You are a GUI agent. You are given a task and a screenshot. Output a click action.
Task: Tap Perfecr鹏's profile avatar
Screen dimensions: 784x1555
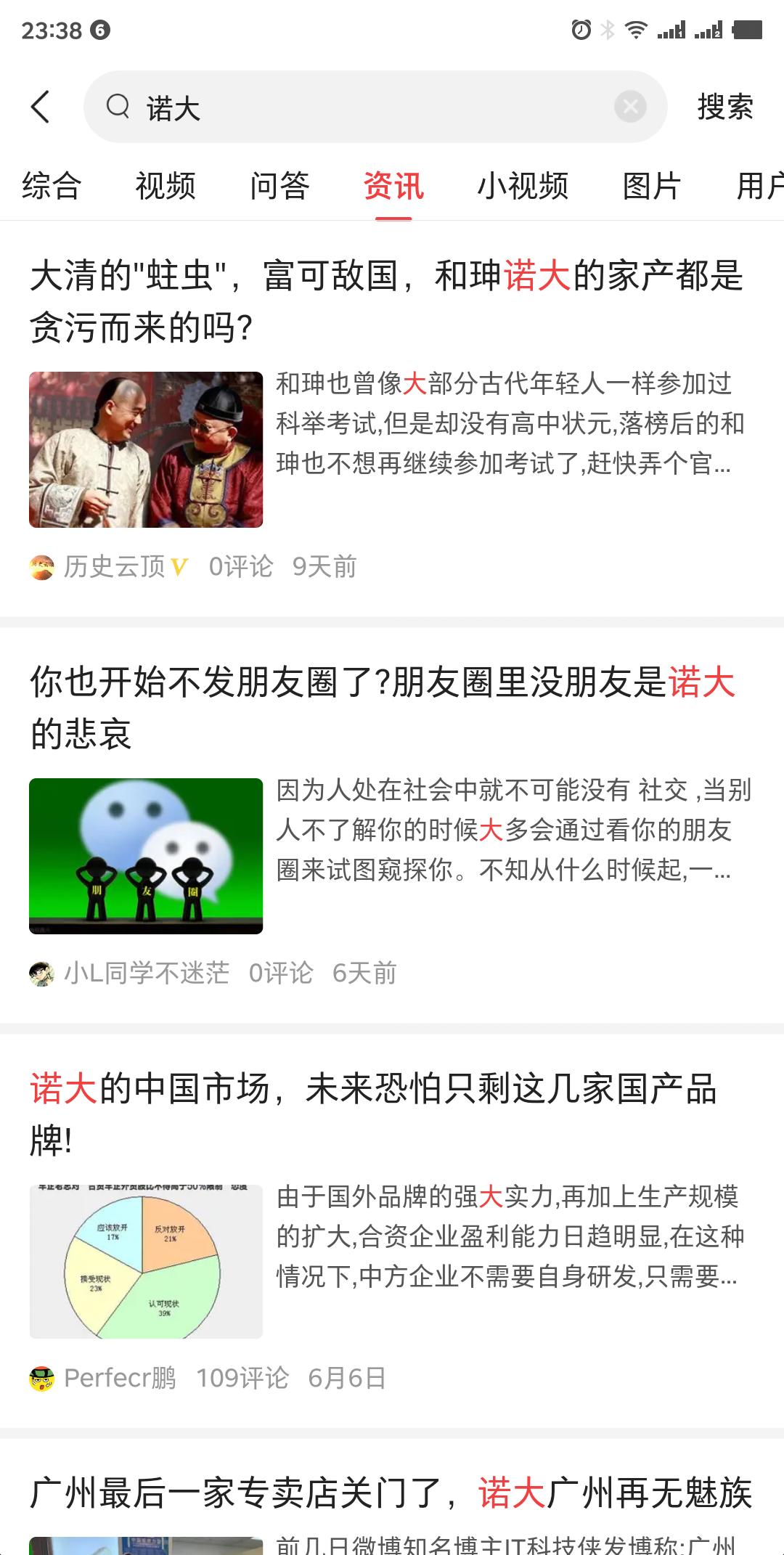[41, 1377]
